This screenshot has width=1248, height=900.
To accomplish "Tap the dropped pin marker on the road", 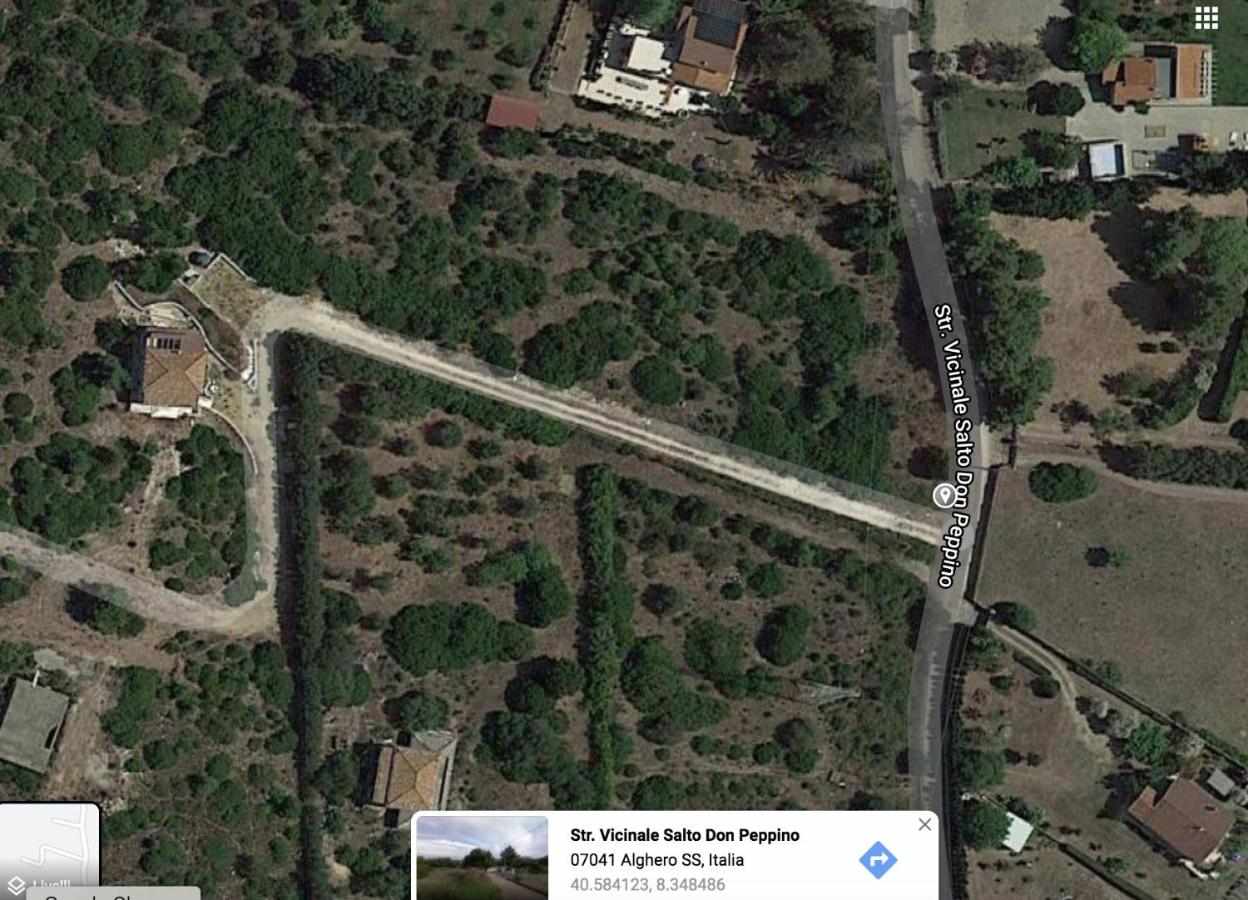I will click(943, 494).
